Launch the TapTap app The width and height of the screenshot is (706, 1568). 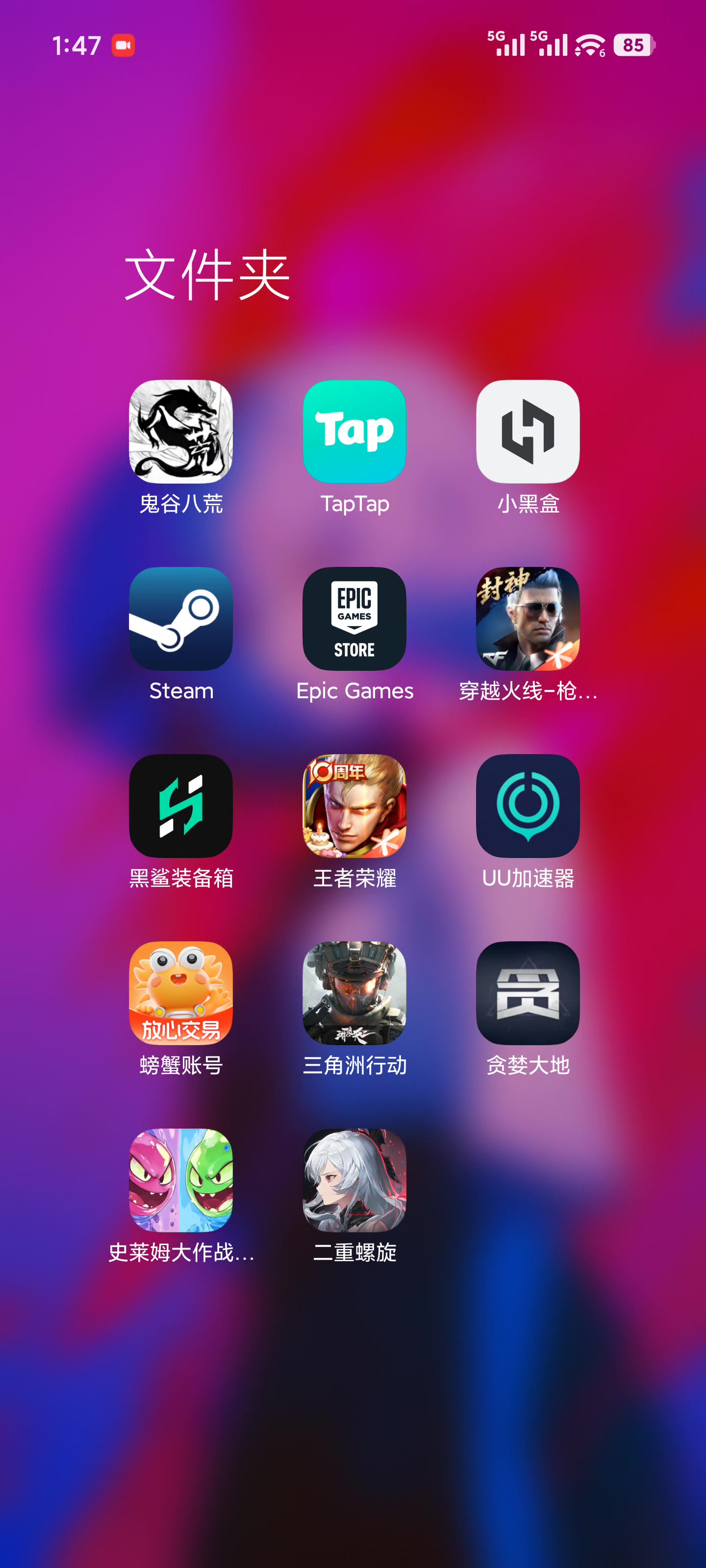tap(354, 432)
